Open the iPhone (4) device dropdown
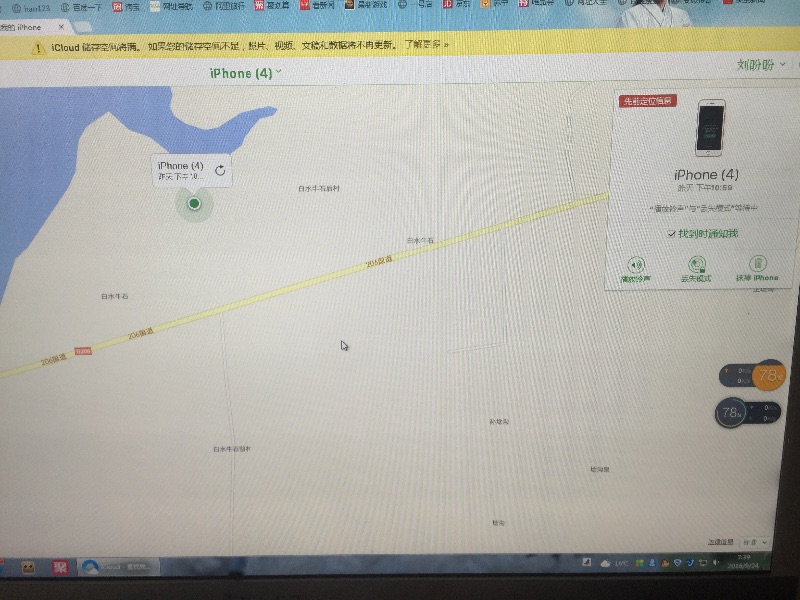This screenshot has height=600, width=800. click(245, 73)
